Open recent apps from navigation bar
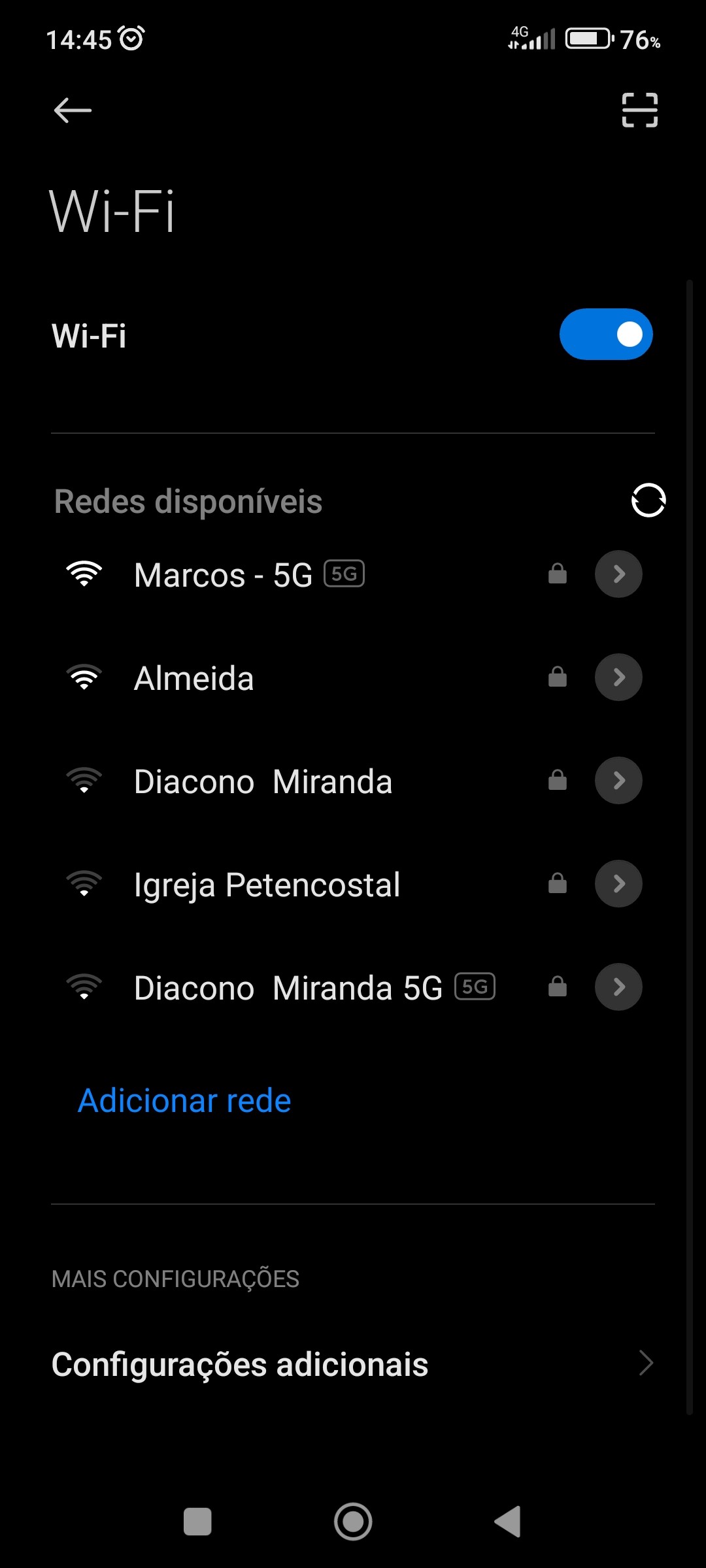The width and height of the screenshot is (706, 1568). click(x=197, y=1522)
